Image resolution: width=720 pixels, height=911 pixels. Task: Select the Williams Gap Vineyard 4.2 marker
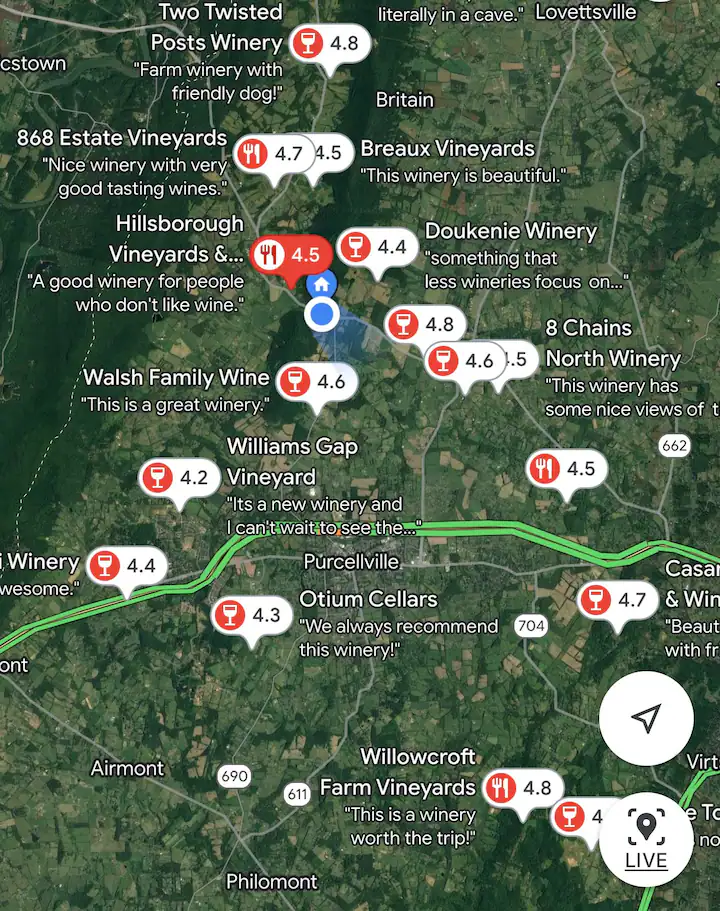tap(177, 477)
